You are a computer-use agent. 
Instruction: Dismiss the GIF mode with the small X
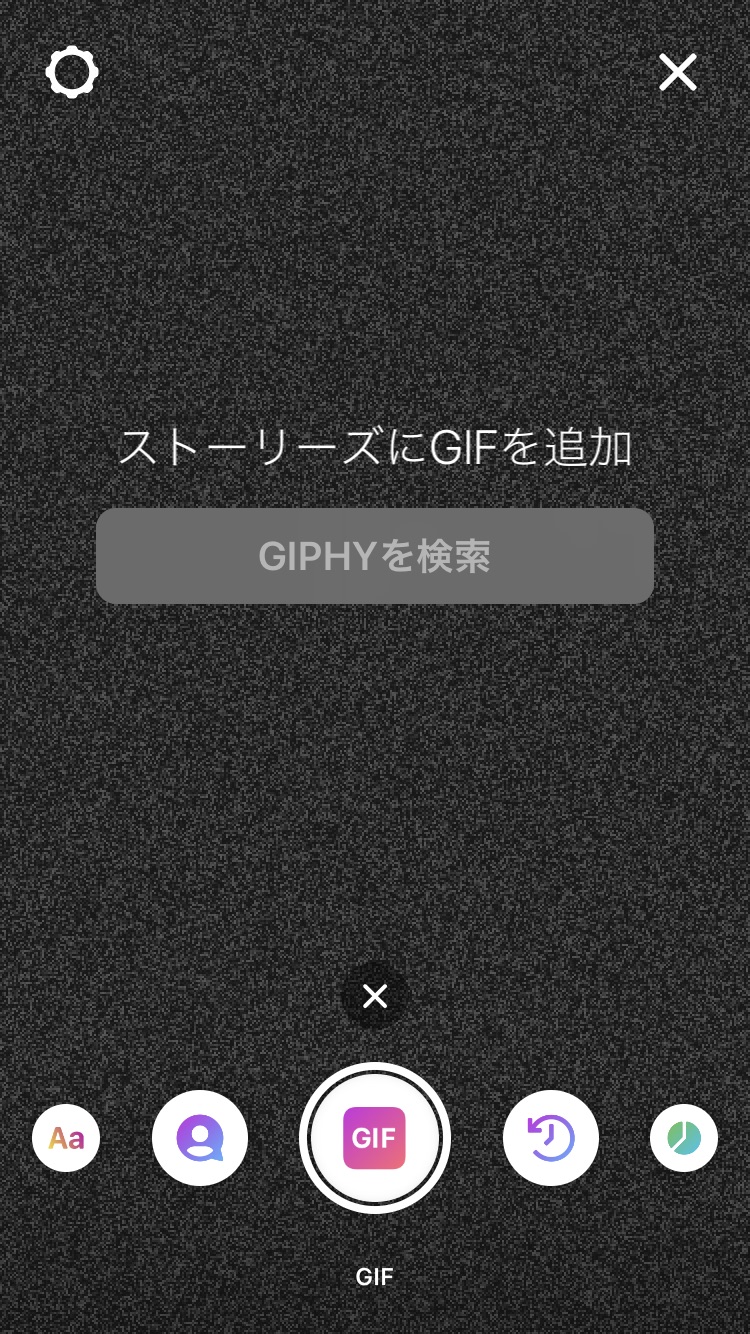click(x=375, y=996)
